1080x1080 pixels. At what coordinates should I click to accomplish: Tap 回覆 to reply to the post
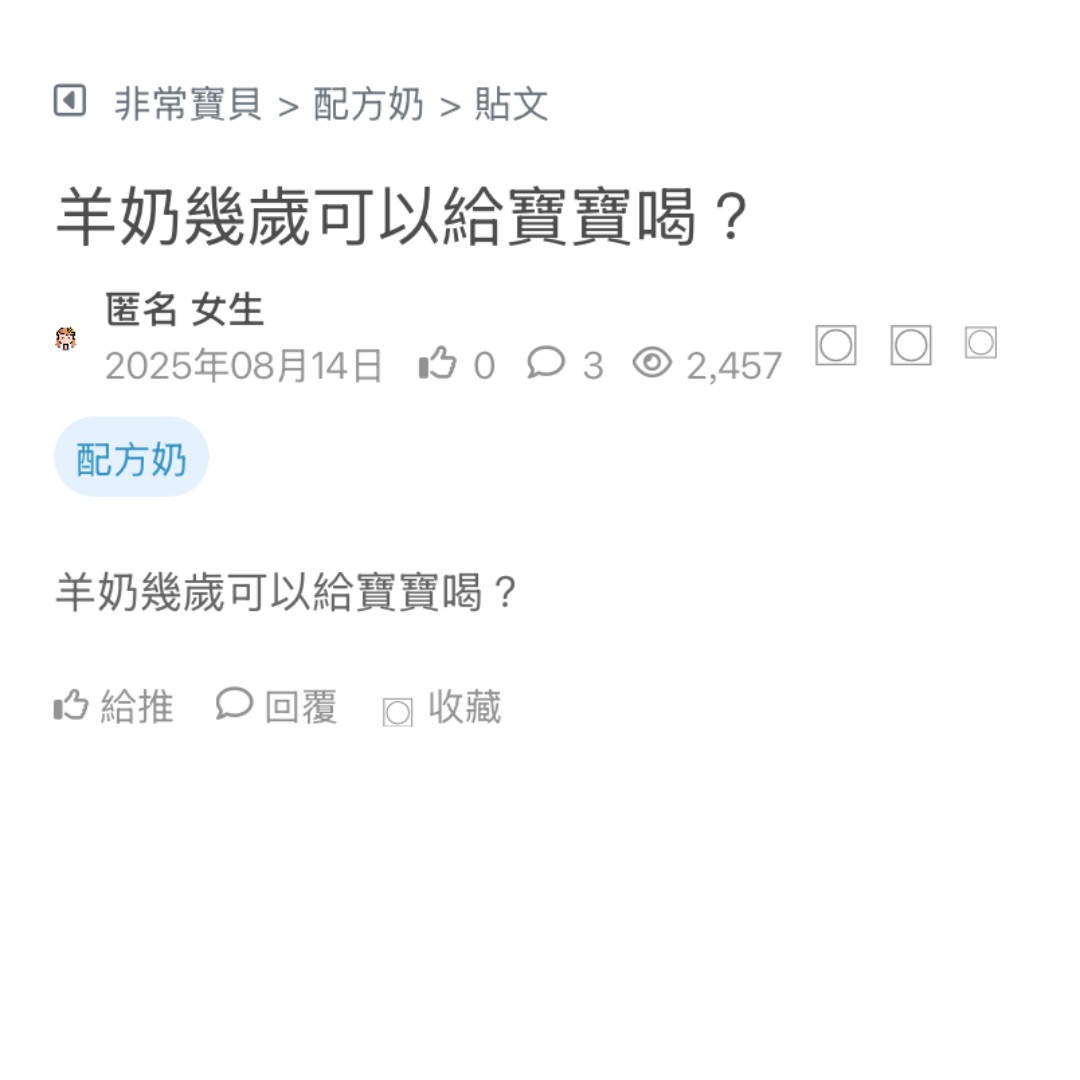277,707
